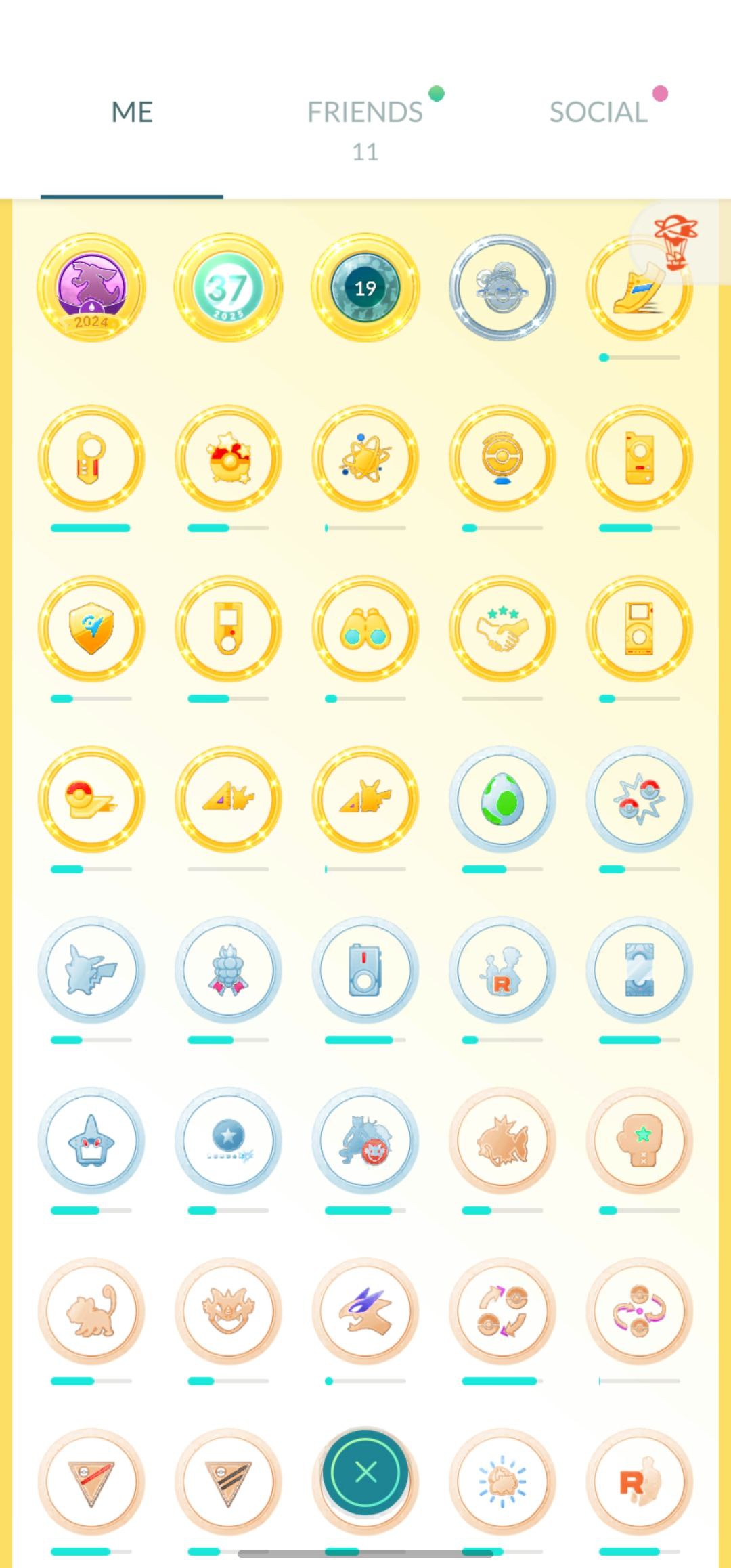Viewport: 731px width, 1568px height.
Task: View the number 19 medal
Action: pyautogui.click(x=365, y=288)
